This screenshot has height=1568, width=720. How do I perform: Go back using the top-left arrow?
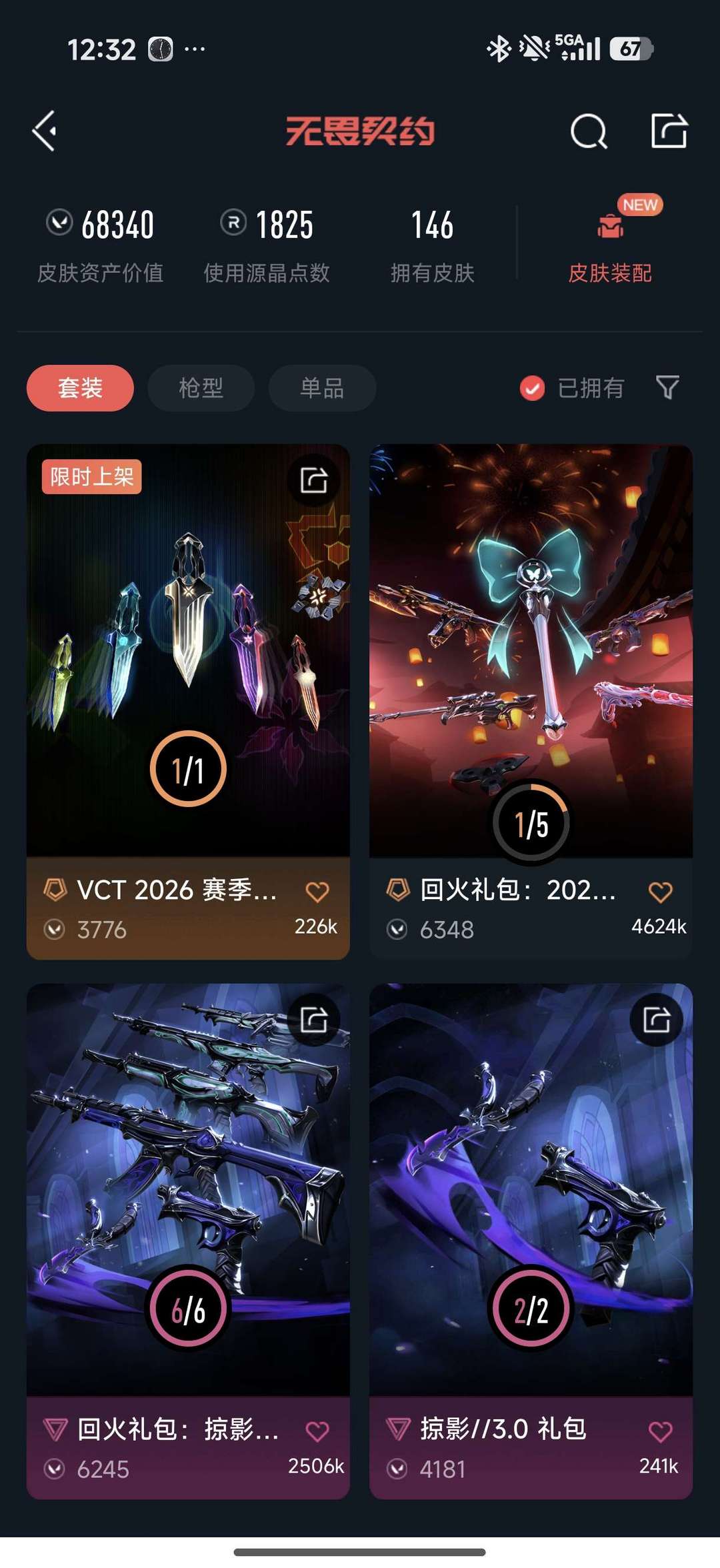(45, 131)
